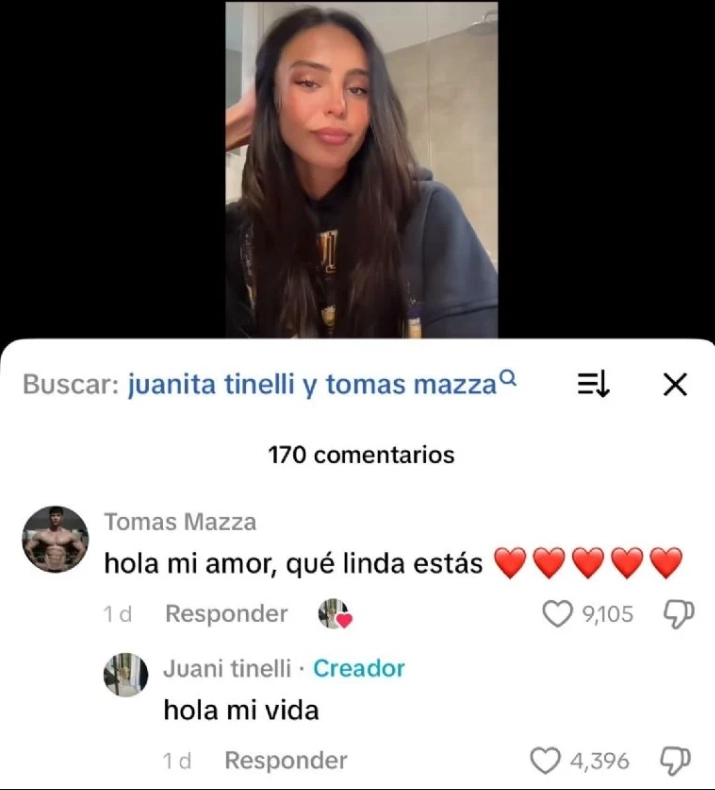Dislike Juani tinelli's reply

(x=675, y=761)
